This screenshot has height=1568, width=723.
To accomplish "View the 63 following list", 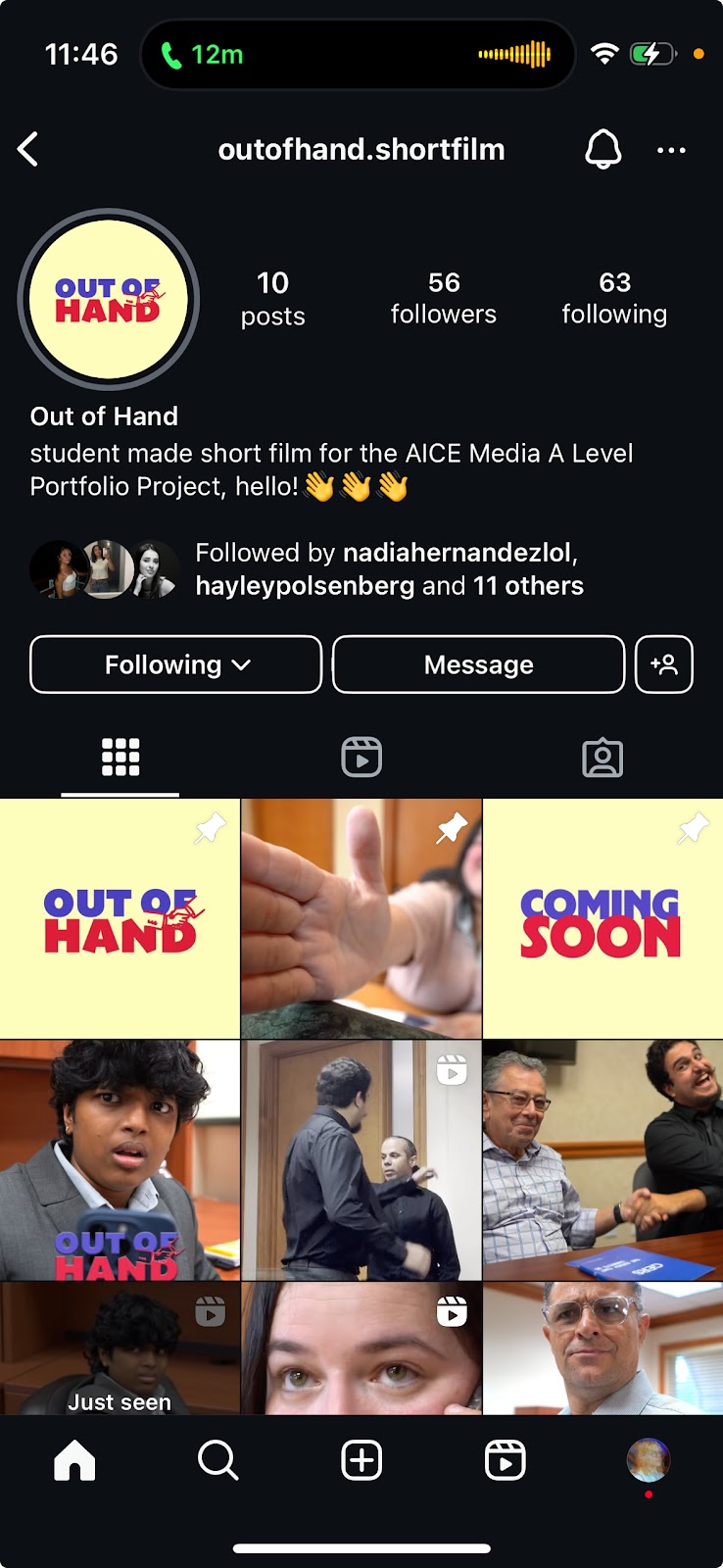I will (x=614, y=298).
